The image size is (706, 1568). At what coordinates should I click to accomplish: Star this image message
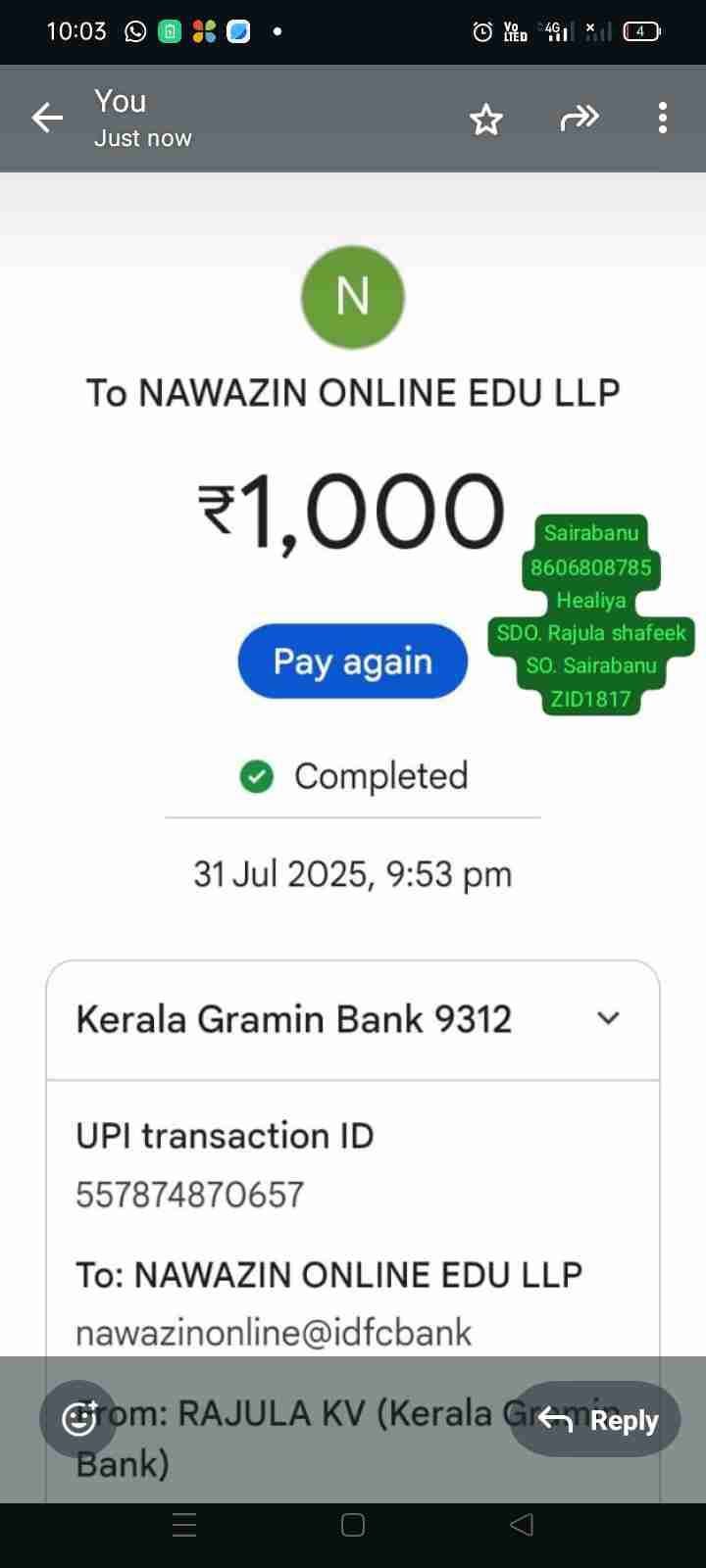(485, 120)
